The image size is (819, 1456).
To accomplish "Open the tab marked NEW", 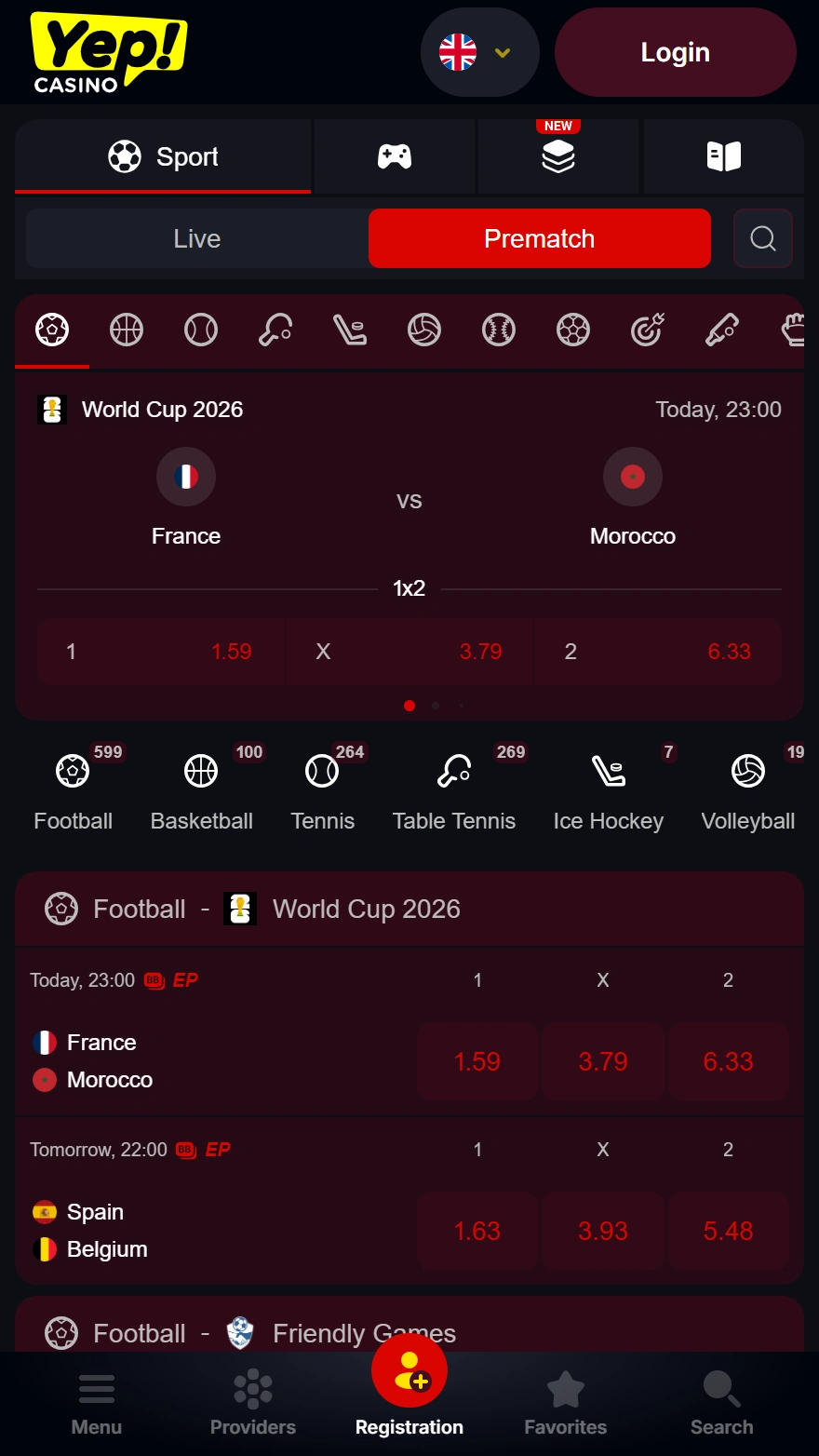I will 558,156.
